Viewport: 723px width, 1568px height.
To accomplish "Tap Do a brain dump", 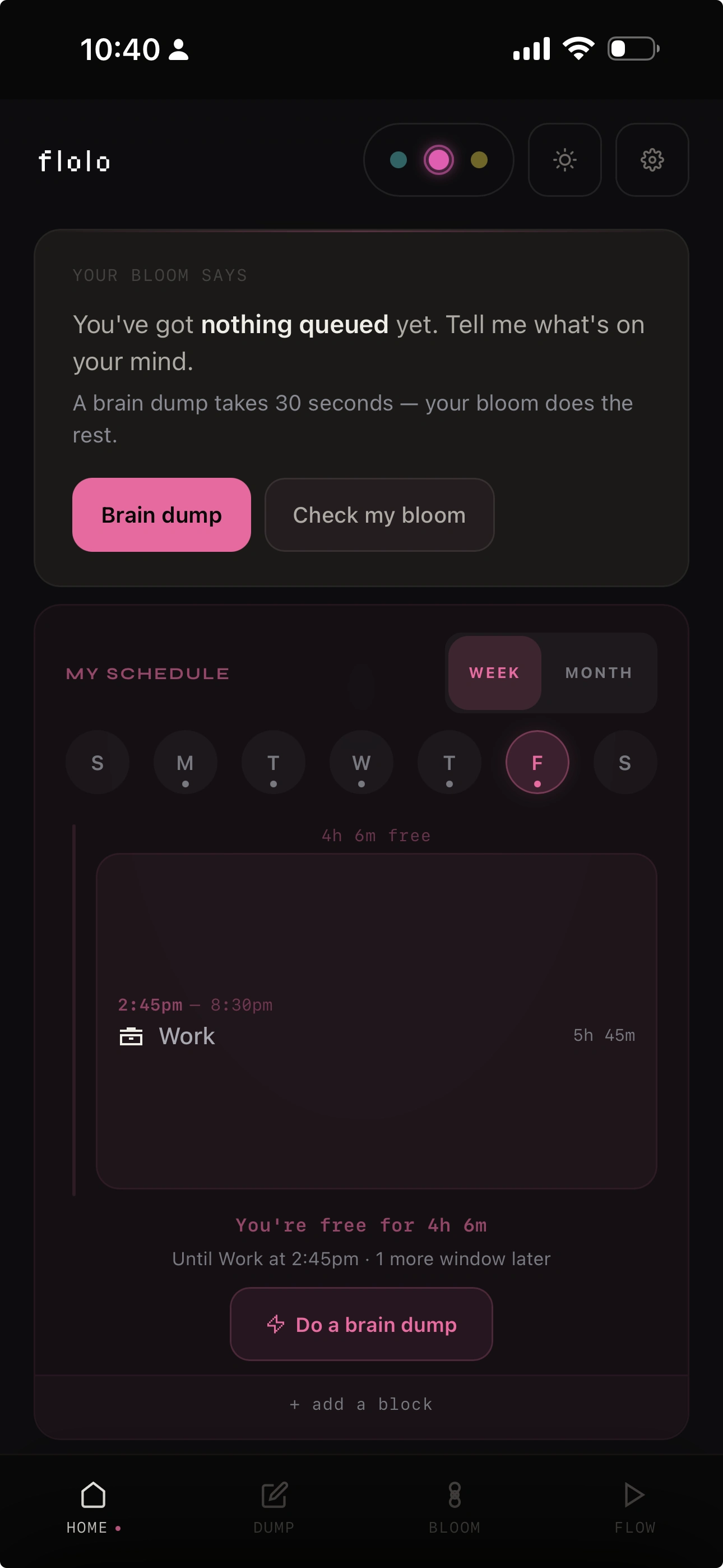I will click(361, 1324).
